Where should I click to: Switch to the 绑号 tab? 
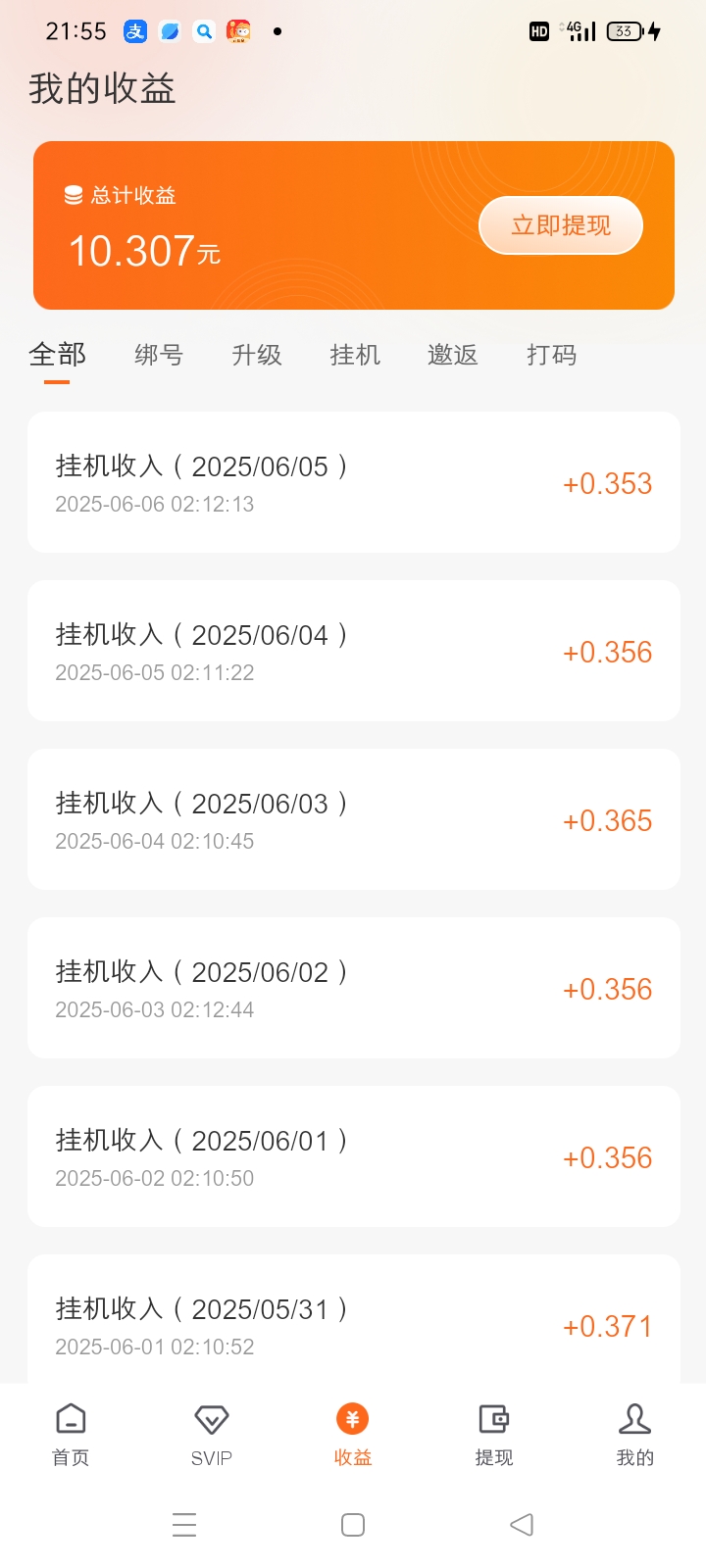[x=159, y=355]
